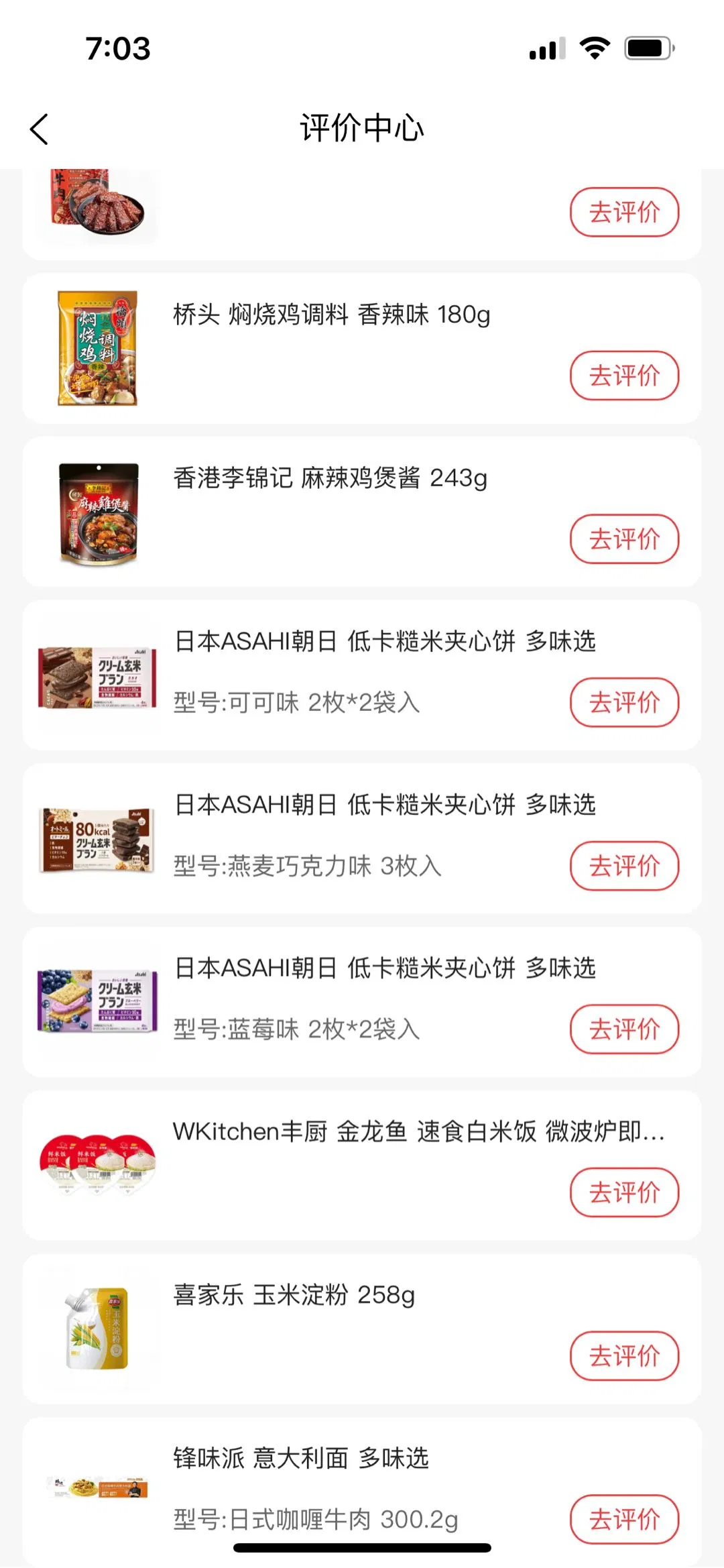This screenshot has width=724, height=1568.
Task: Tap 去评价 for ASAHI 可可味 2枚*2袋入
Action: point(624,703)
